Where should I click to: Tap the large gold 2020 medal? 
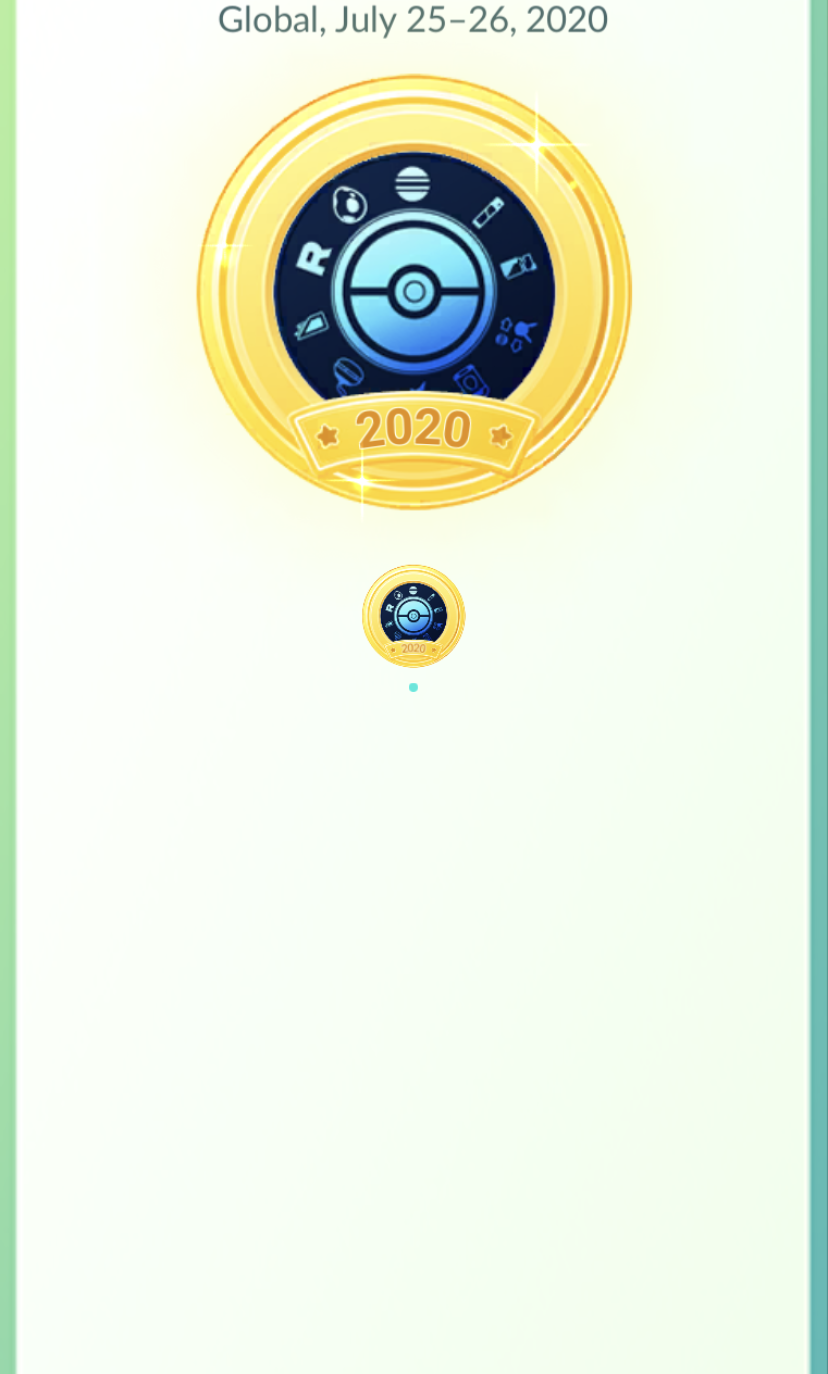point(414,292)
